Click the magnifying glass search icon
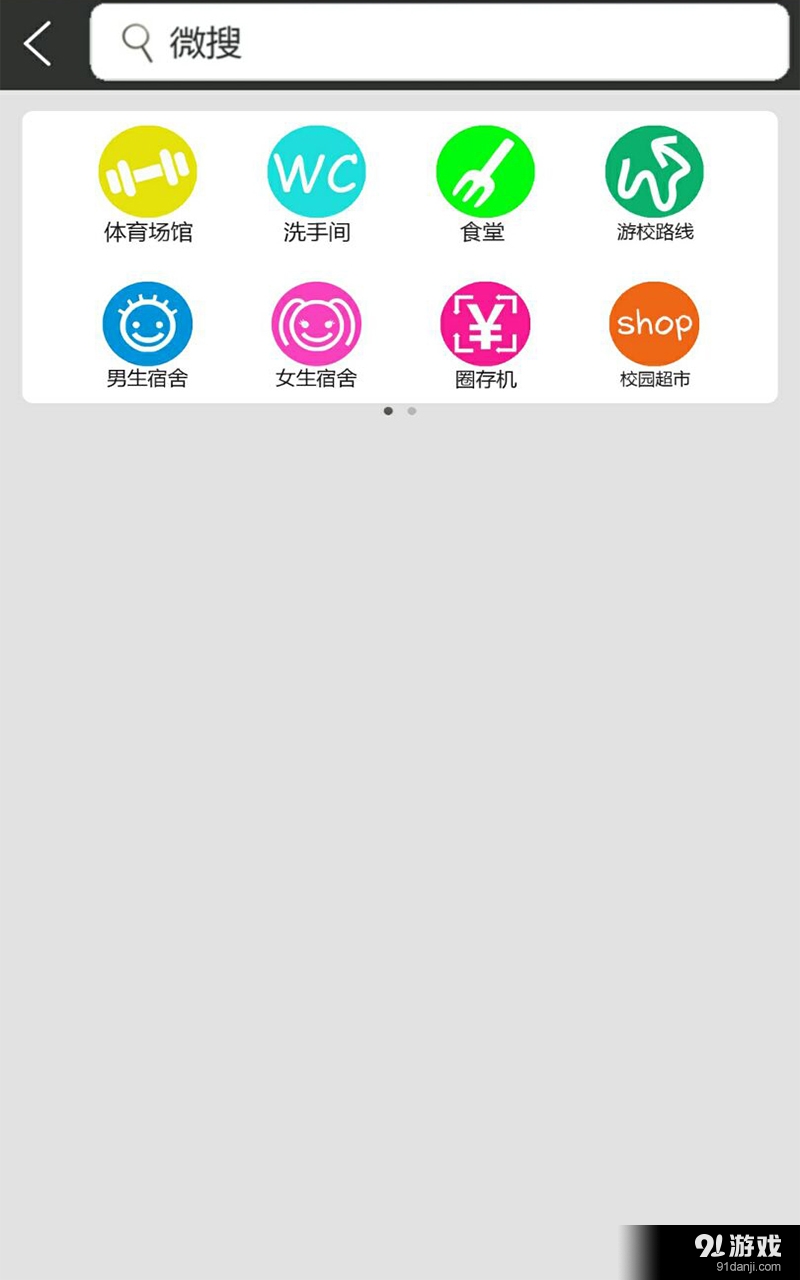Viewport: 800px width, 1280px height. (x=137, y=44)
